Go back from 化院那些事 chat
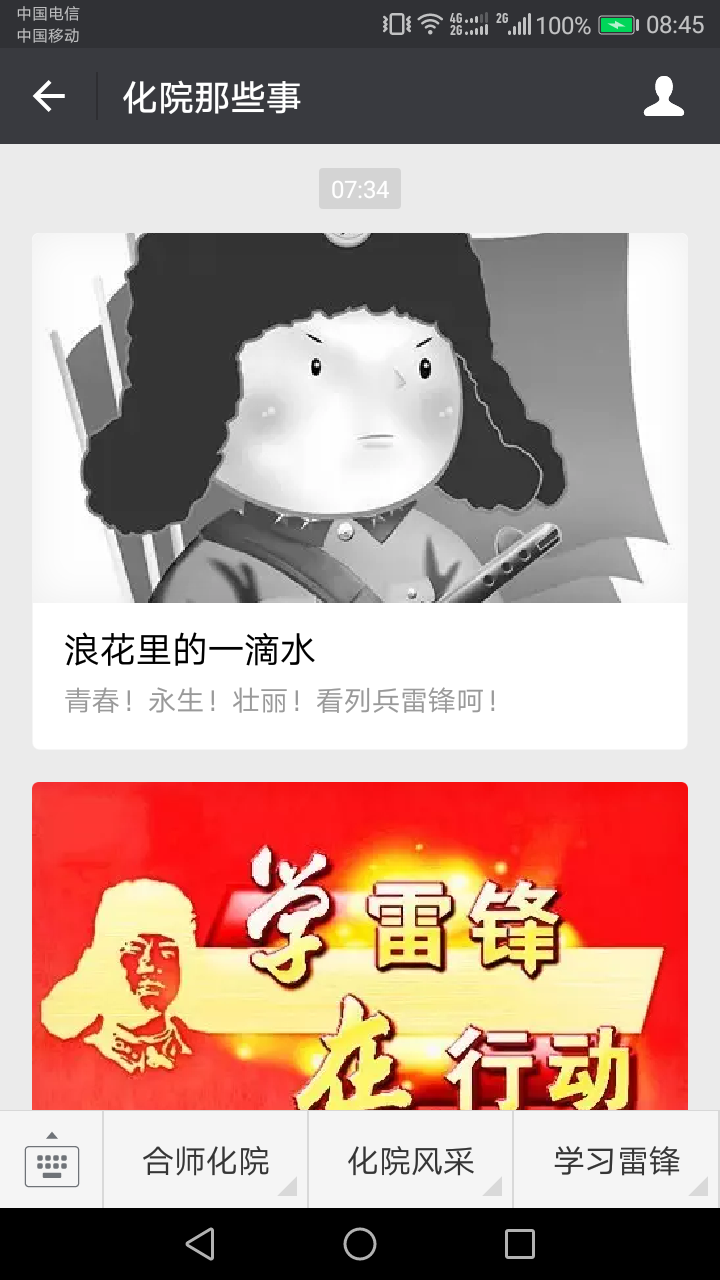 (x=48, y=96)
